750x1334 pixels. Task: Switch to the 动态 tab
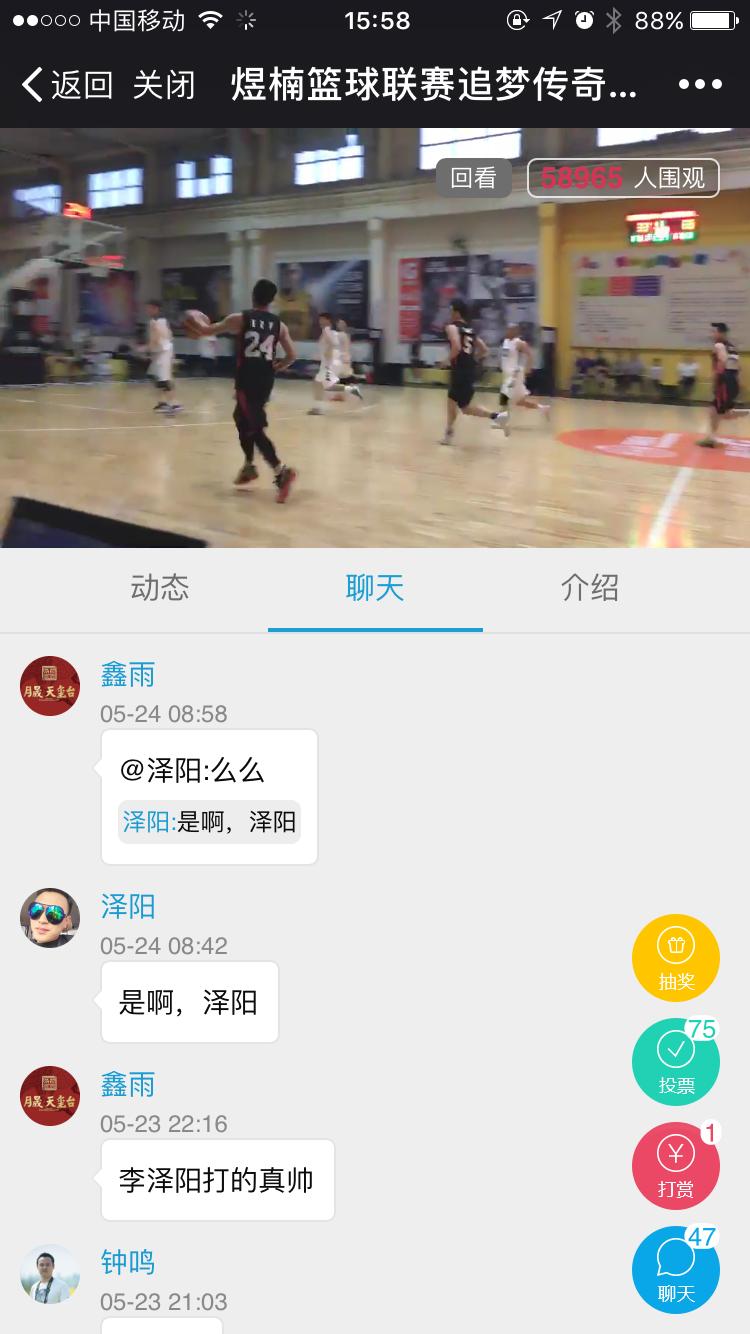click(x=161, y=589)
